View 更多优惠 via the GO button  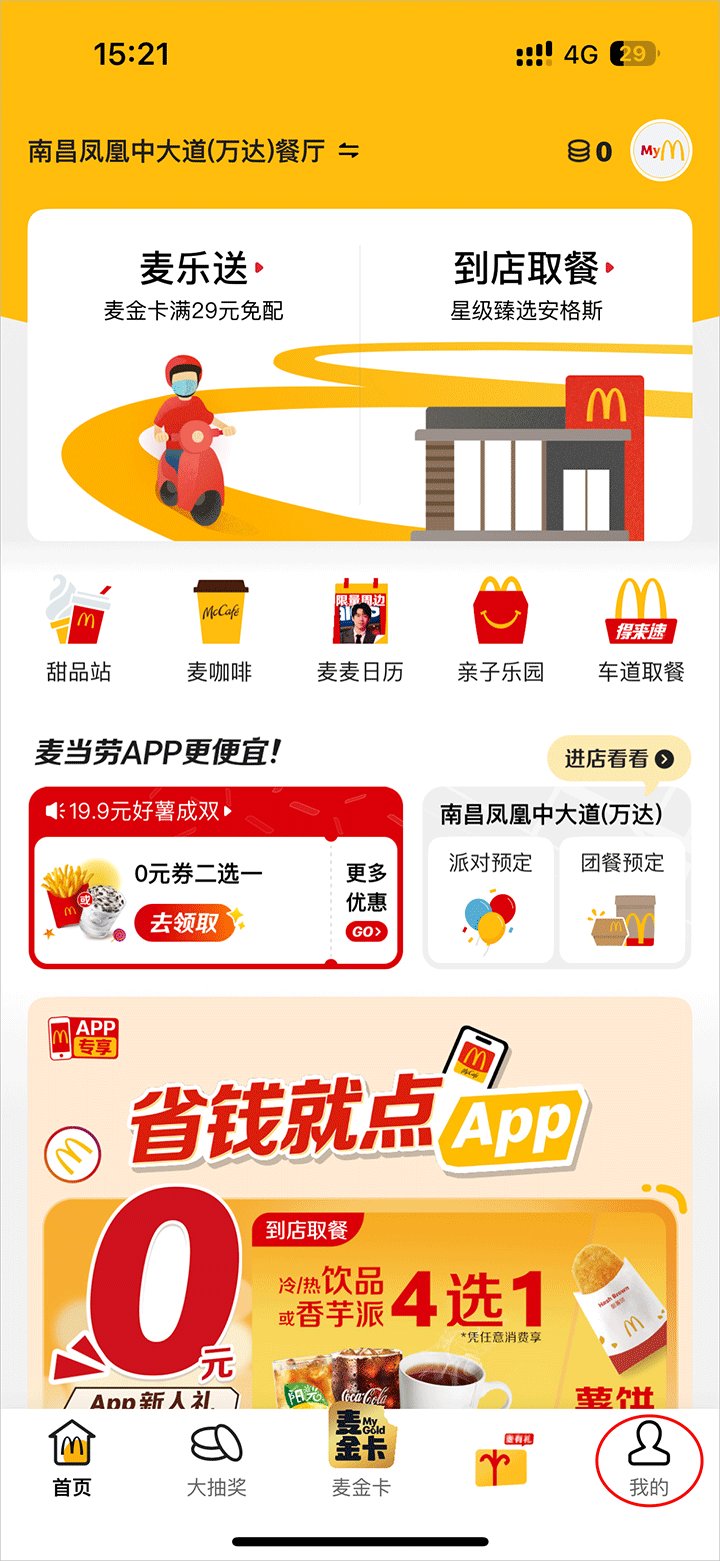(366, 931)
